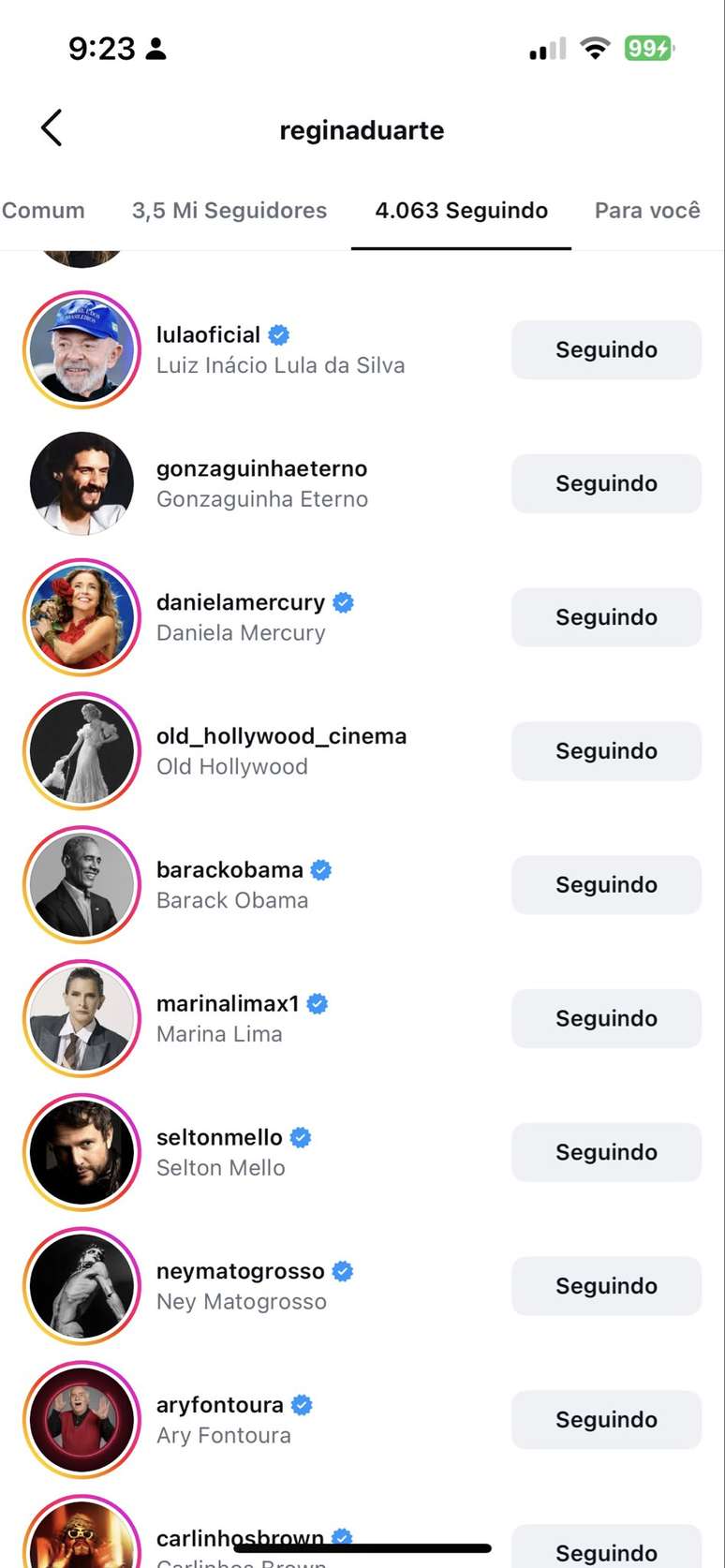Switch to the 3,5 Mi Seguidores tab
The image size is (725, 1568).
click(x=229, y=211)
